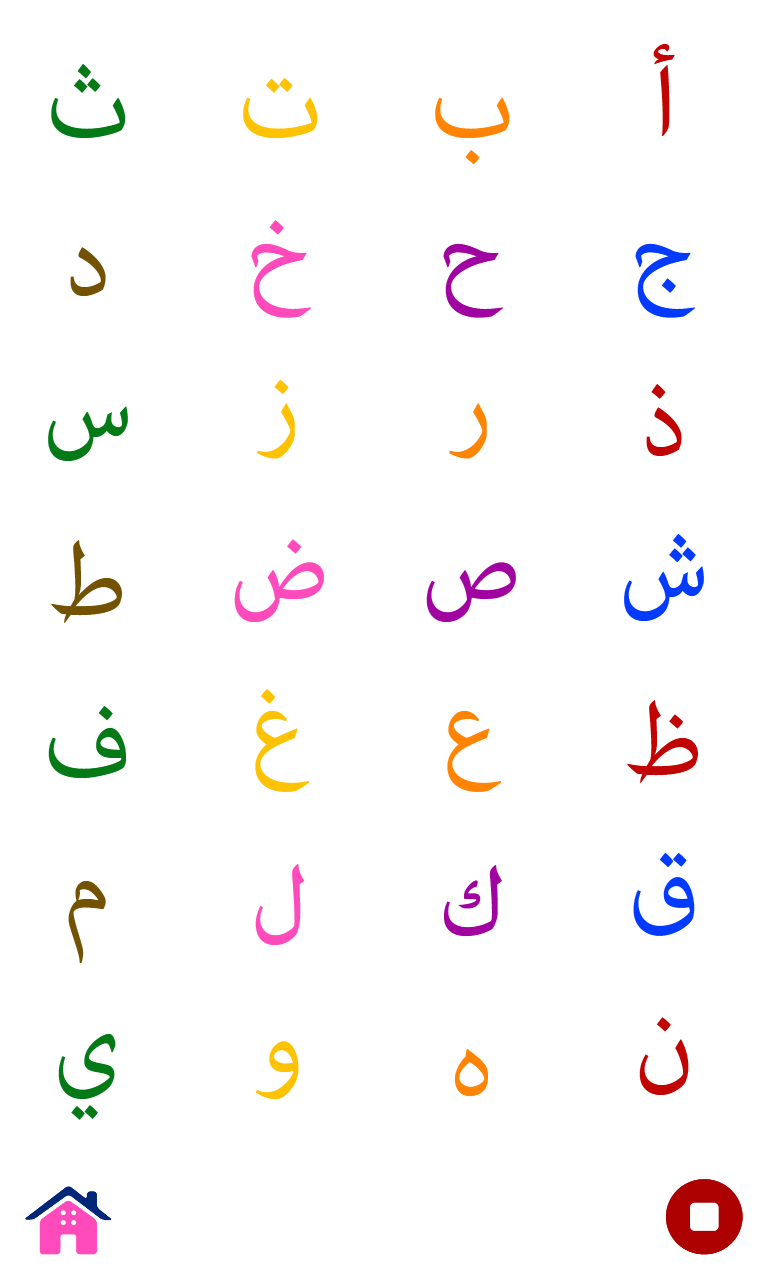Tap the blue letter Jim (ج)
The width and height of the screenshot is (768, 1280).
point(664,280)
